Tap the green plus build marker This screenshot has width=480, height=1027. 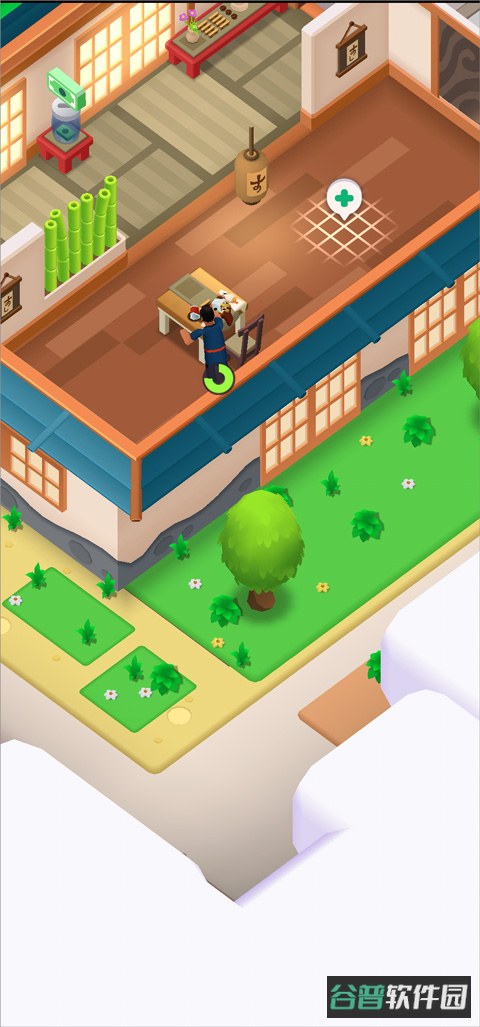tap(344, 198)
